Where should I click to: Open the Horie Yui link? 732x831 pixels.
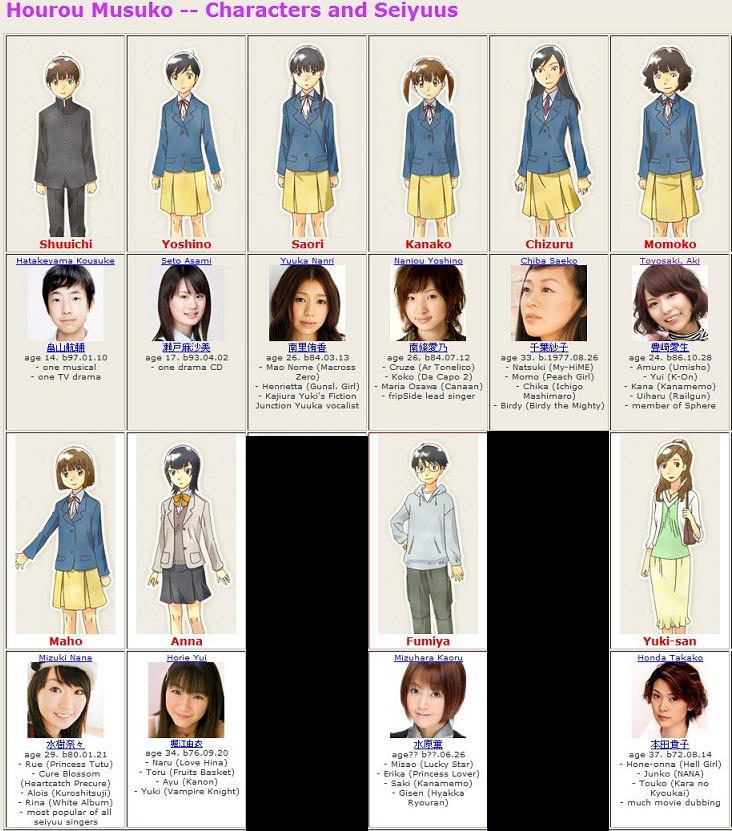pos(186,658)
